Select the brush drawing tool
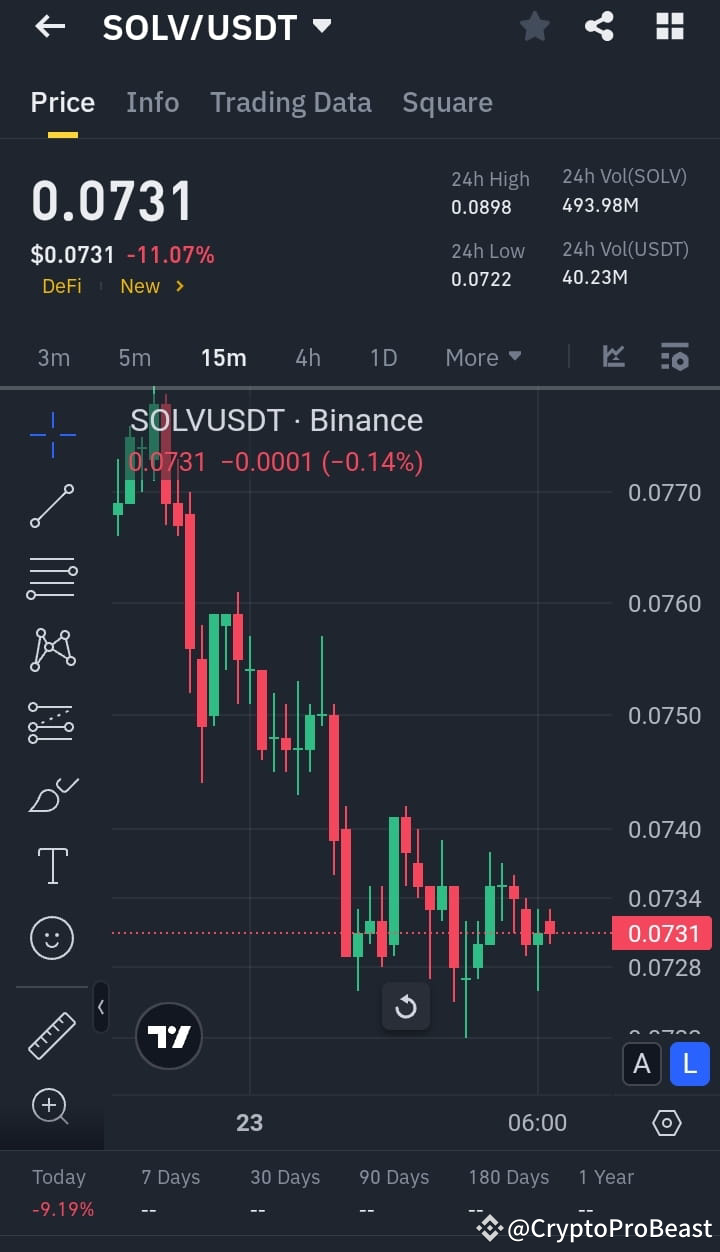 point(52,794)
